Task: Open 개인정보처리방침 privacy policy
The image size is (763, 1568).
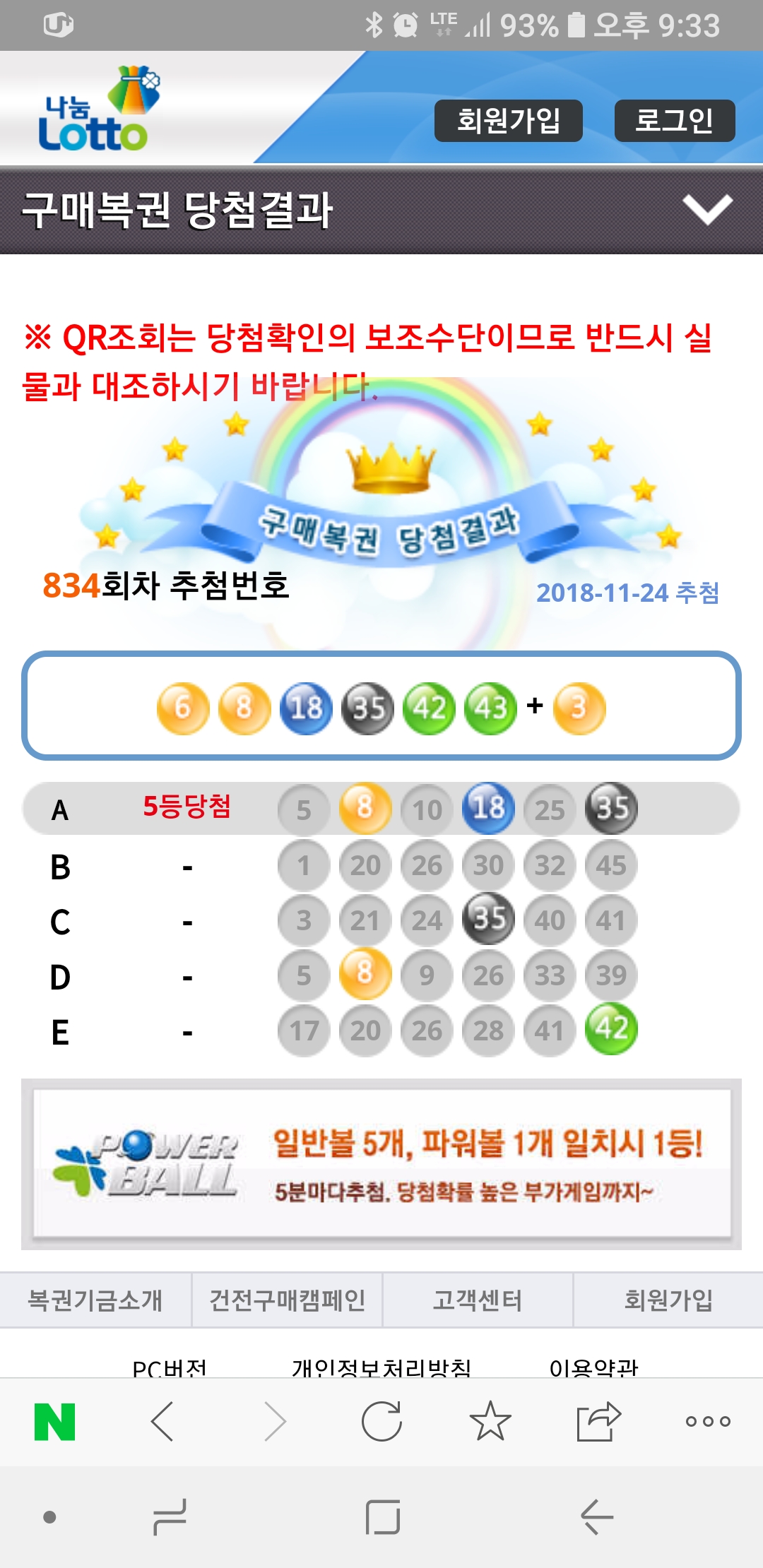Action: pos(381,1367)
